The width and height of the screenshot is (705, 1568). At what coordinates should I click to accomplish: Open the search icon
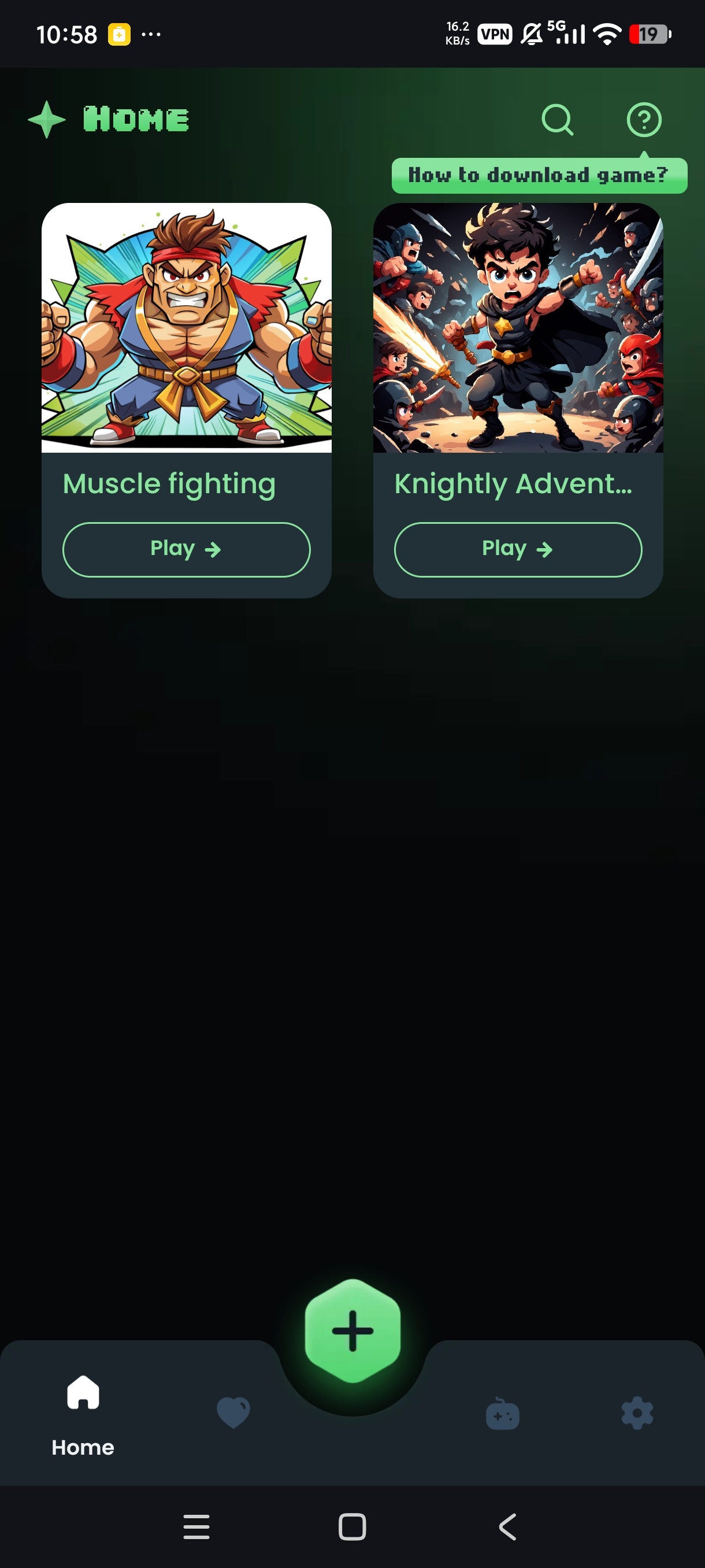[x=557, y=119]
